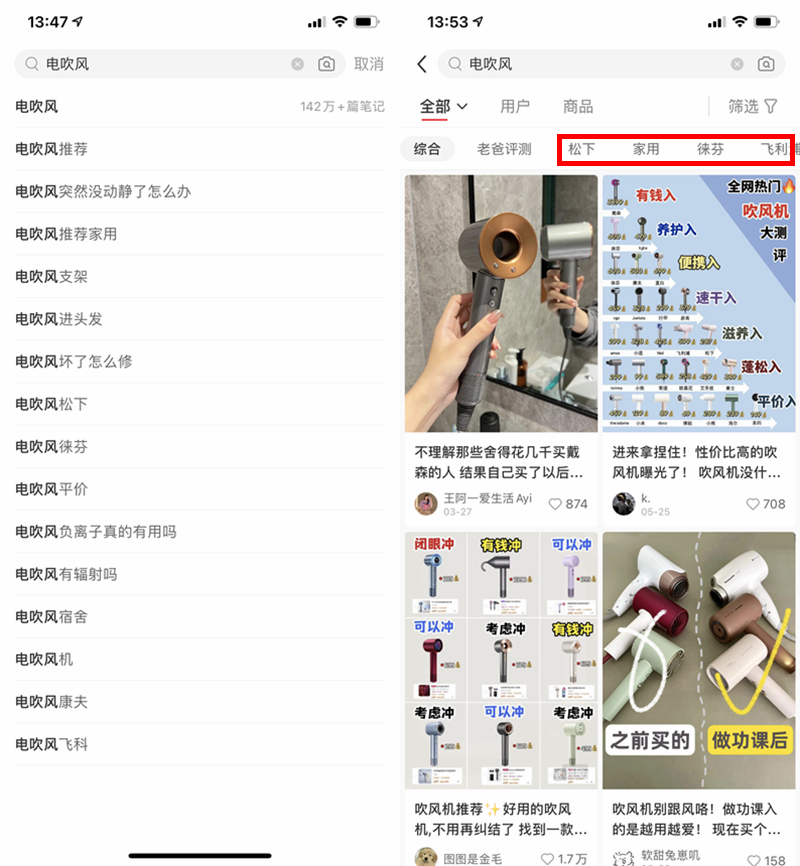Image resolution: width=800 pixels, height=866 pixels.
Task: Switch to the 用户 tab
Action: pos(515,106)
